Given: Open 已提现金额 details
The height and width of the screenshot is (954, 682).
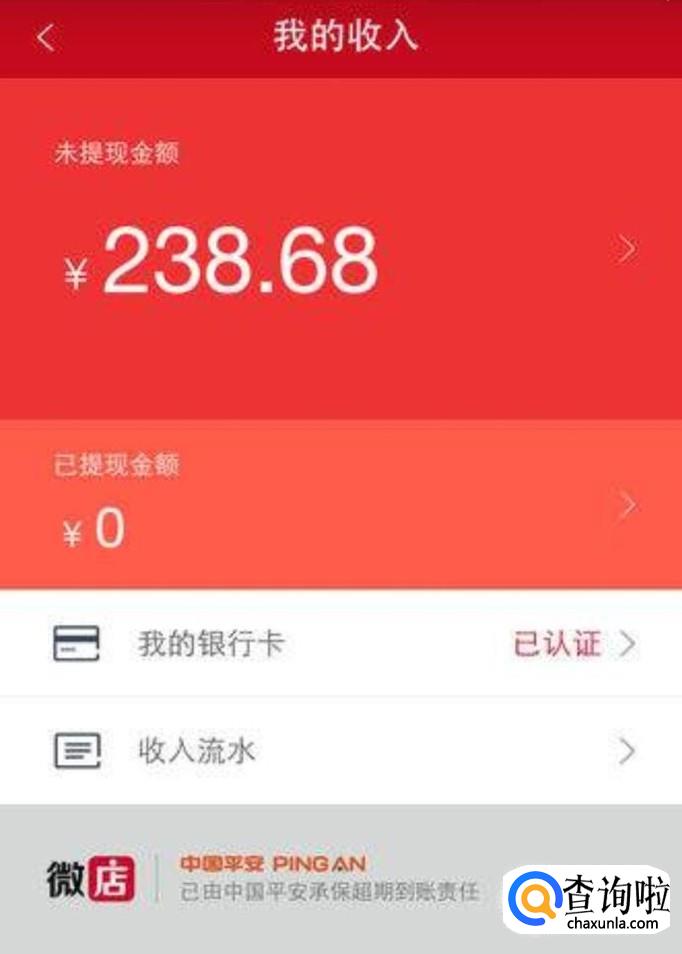Looking at the screenshot, I should click(341, 504).
